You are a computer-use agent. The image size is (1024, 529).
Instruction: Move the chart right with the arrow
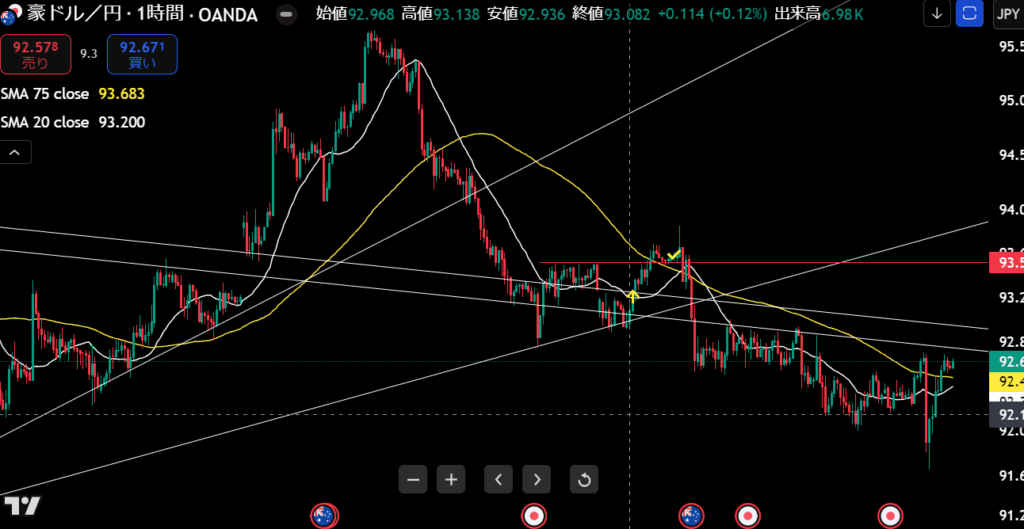pyautogui.click(x=537, y=479)
